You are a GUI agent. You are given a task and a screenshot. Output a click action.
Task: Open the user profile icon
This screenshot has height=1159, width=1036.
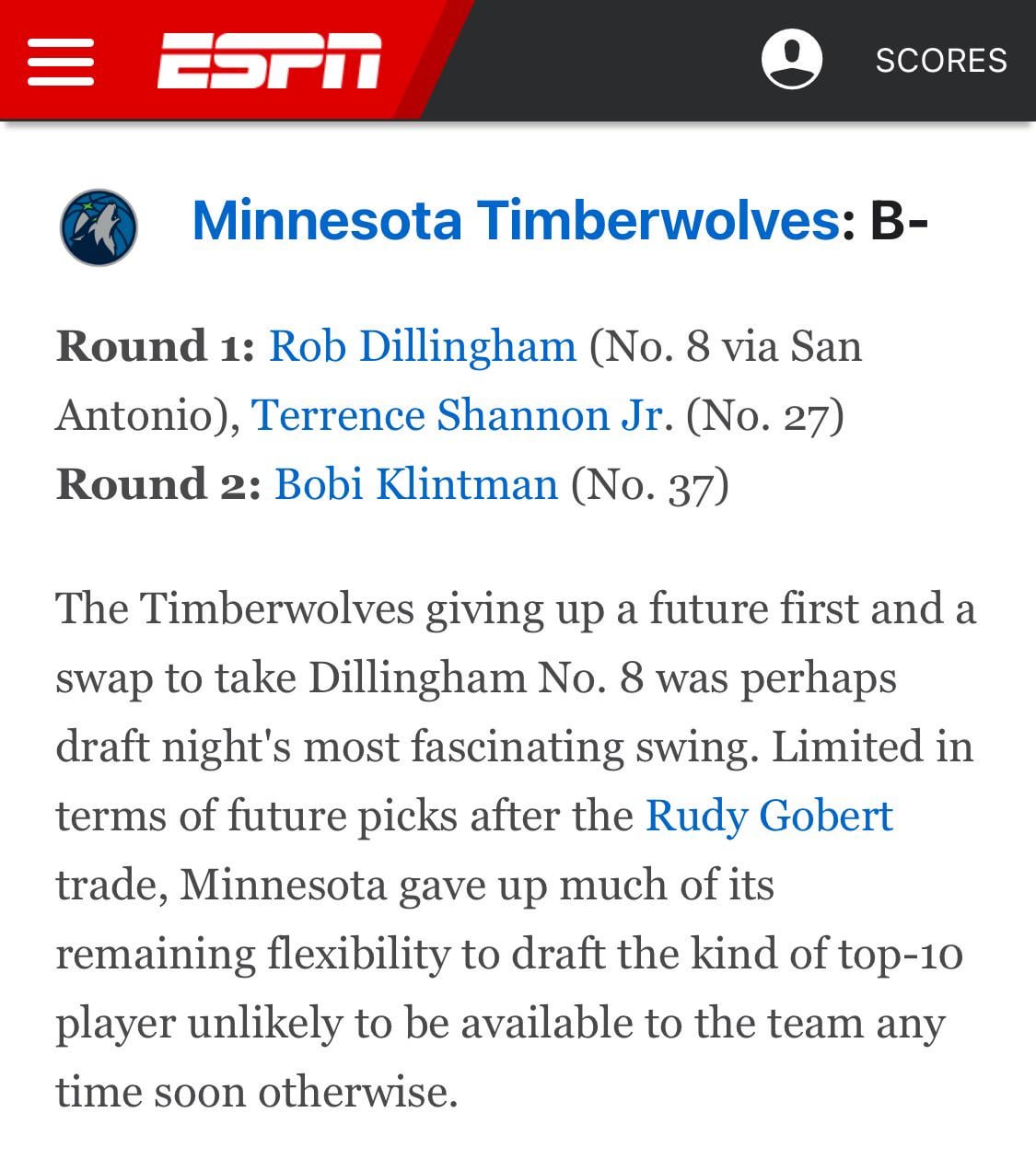pos(791,60)
